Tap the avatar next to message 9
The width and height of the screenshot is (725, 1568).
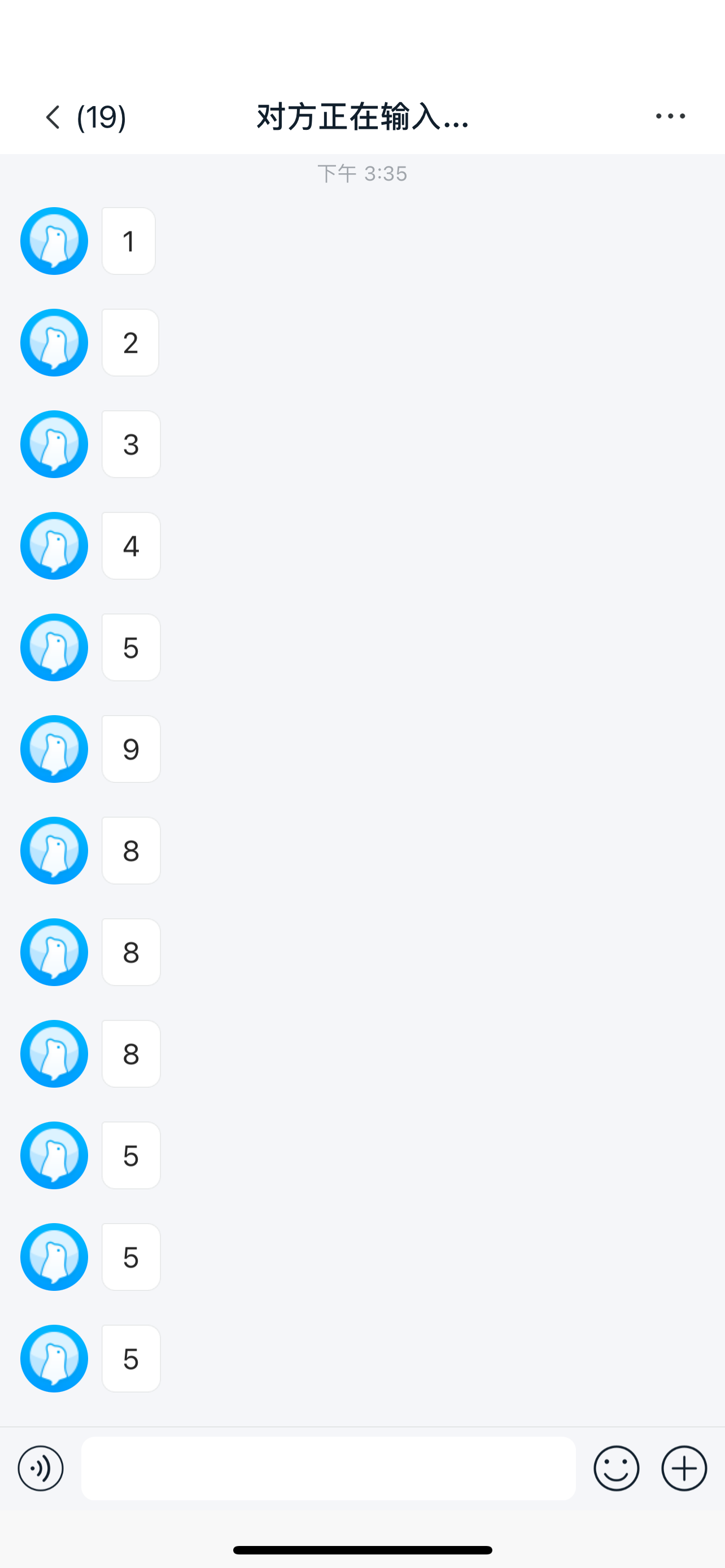click(54, 748)
